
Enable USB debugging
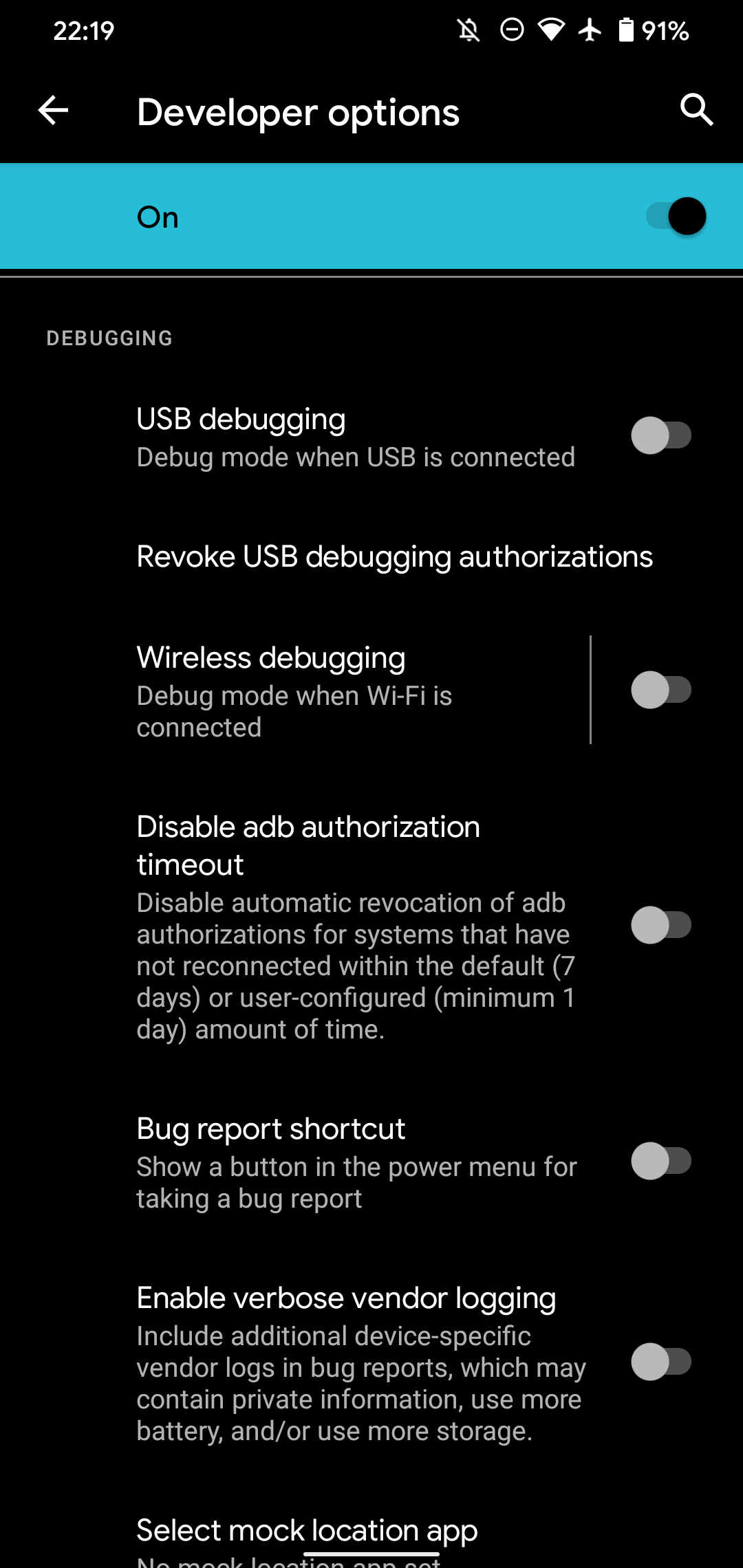[x=663, y=435]
